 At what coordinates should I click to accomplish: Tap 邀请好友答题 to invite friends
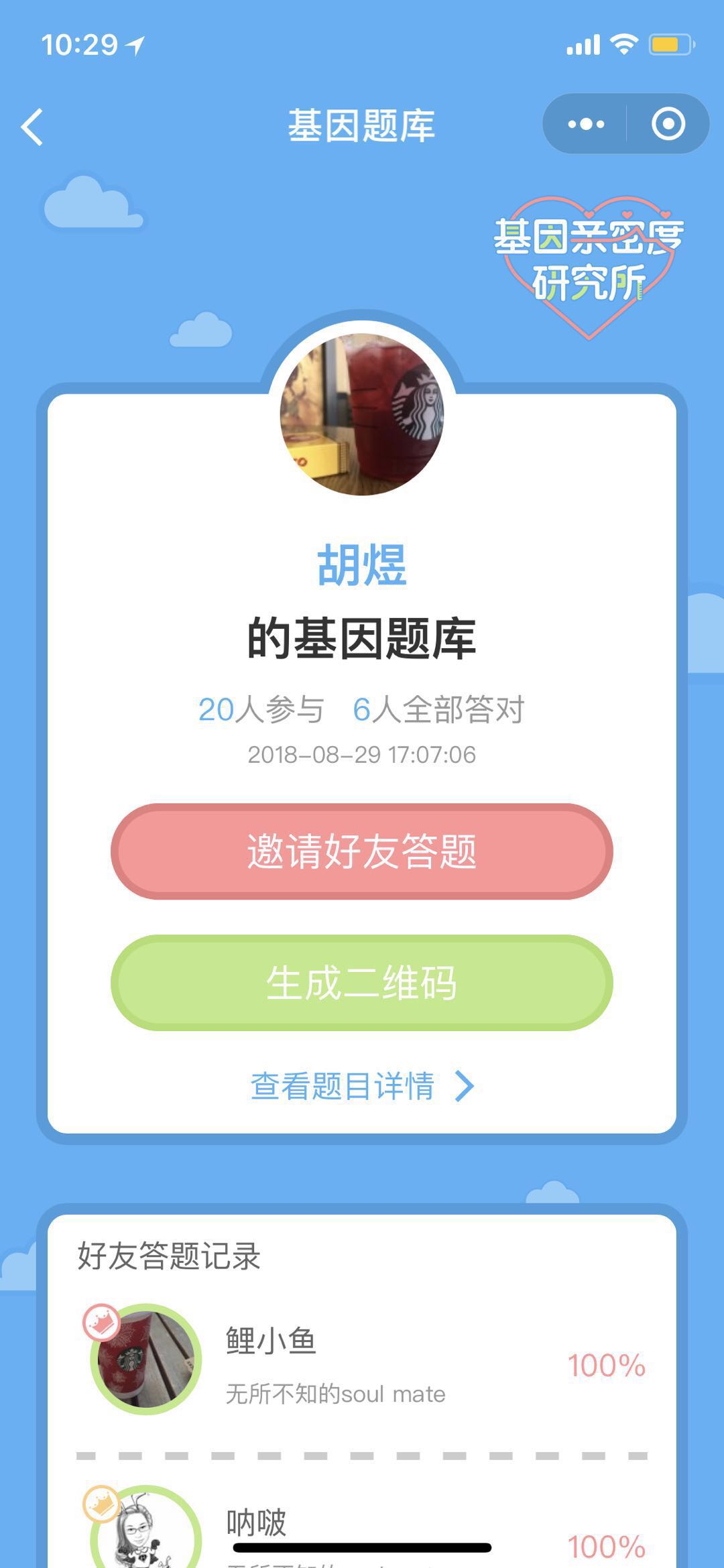tap(362, 851)
